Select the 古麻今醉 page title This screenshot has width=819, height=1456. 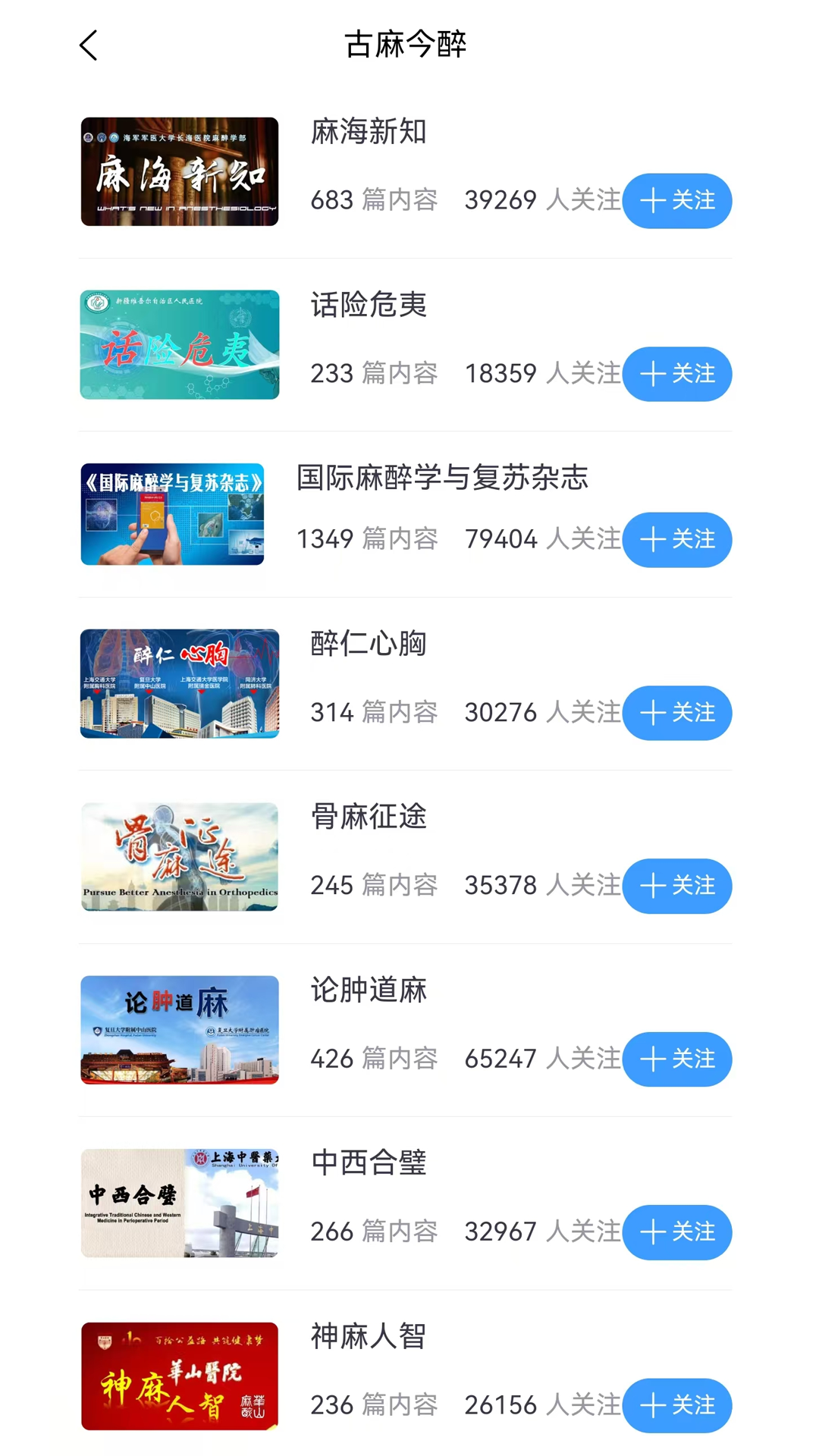(406, 45)
